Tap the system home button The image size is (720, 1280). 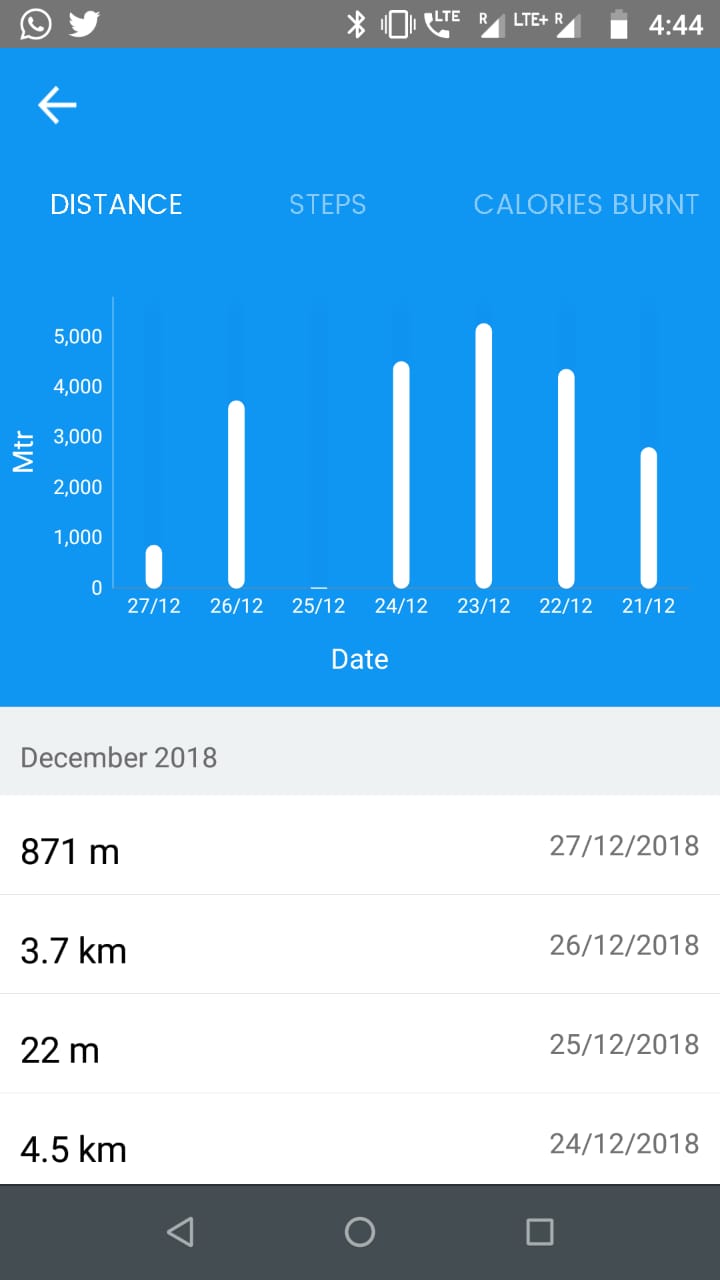tap(360, 1232)
